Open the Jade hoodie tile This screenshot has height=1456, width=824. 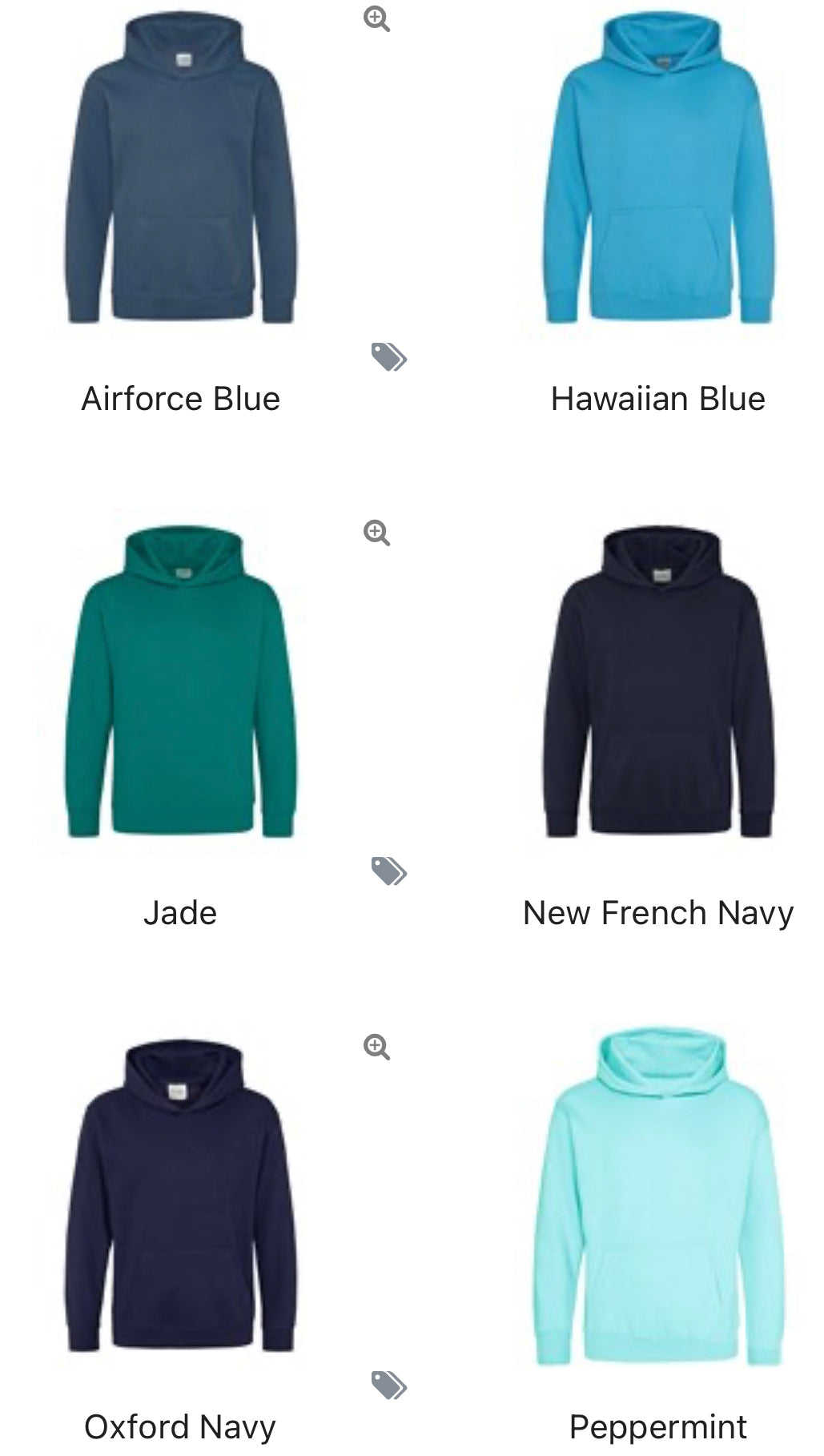click(x=180, y=685)
